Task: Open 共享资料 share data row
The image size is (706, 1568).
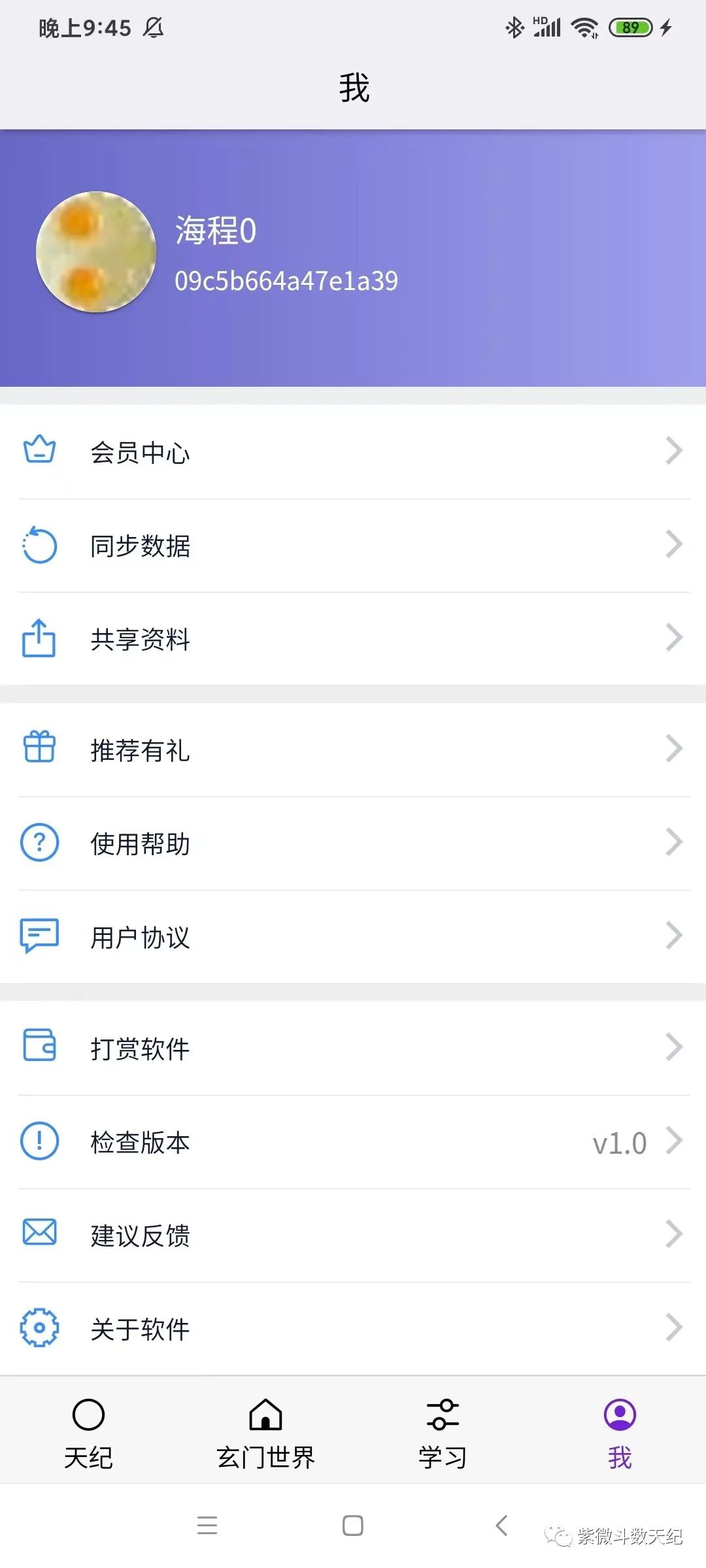Action: coord(353,639)
